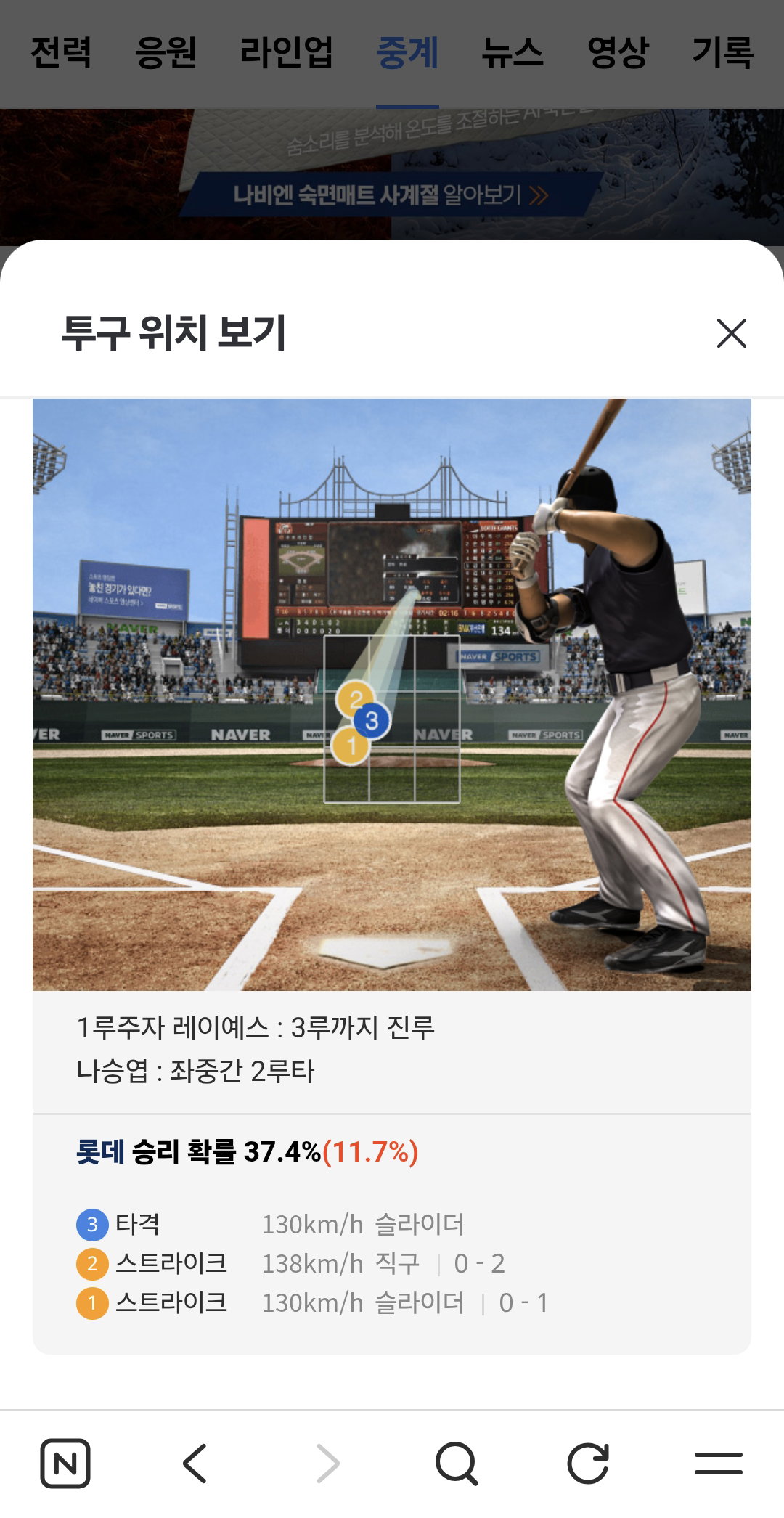Viewport: 784px width, 1518px height.
Task: Open the browser search icon
Action: click(457, 1464)
